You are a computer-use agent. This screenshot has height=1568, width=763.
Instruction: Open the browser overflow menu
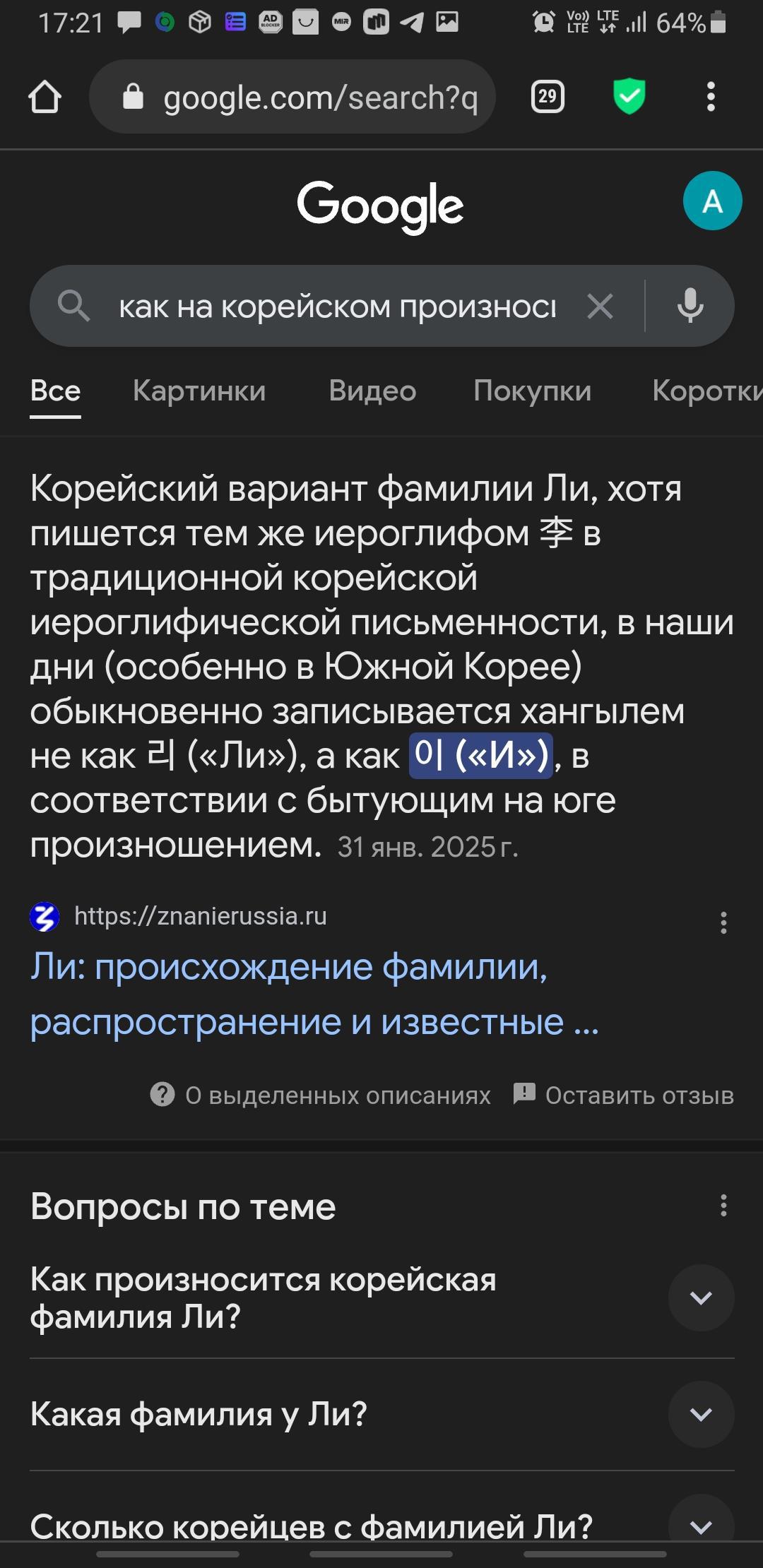pos(711,97)
